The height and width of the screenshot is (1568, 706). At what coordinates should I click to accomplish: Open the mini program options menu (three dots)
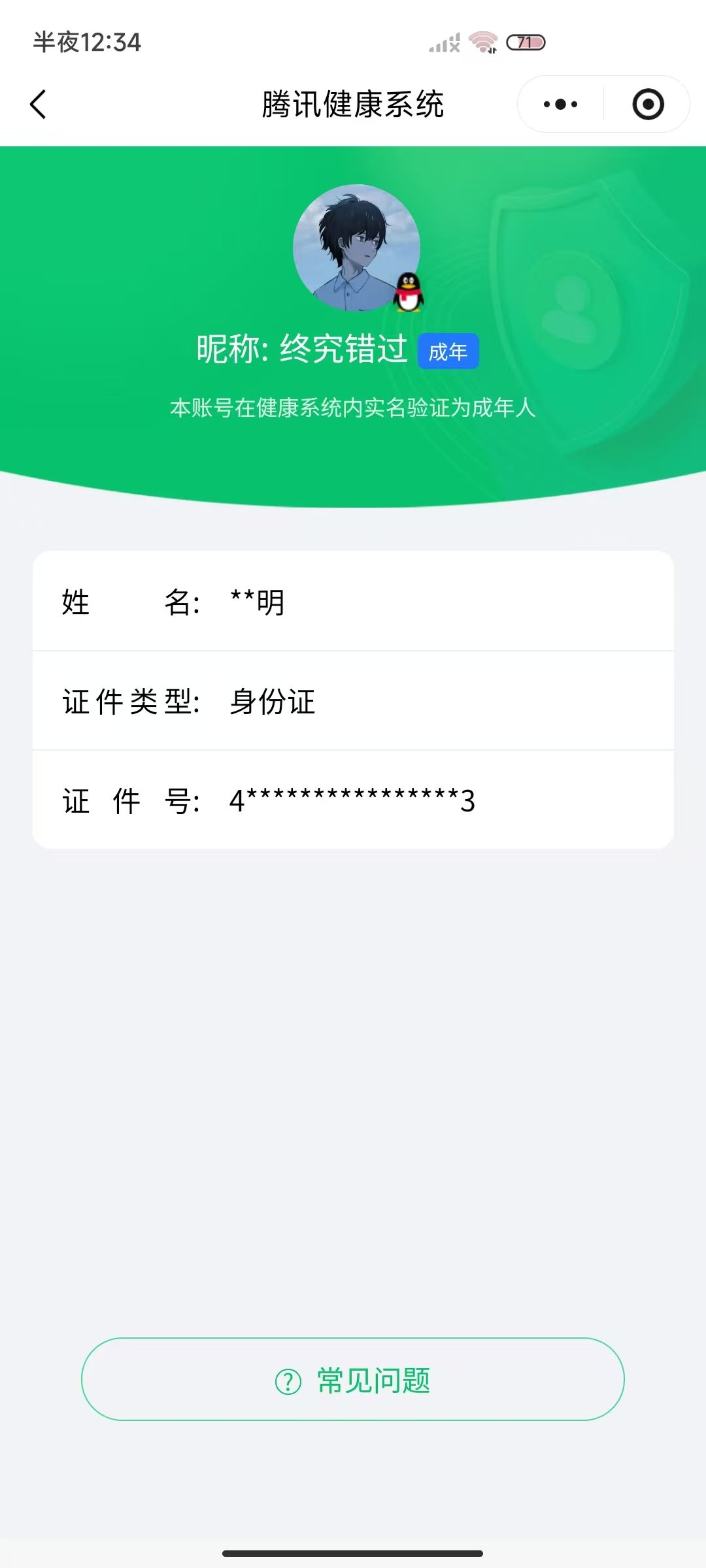559,105
